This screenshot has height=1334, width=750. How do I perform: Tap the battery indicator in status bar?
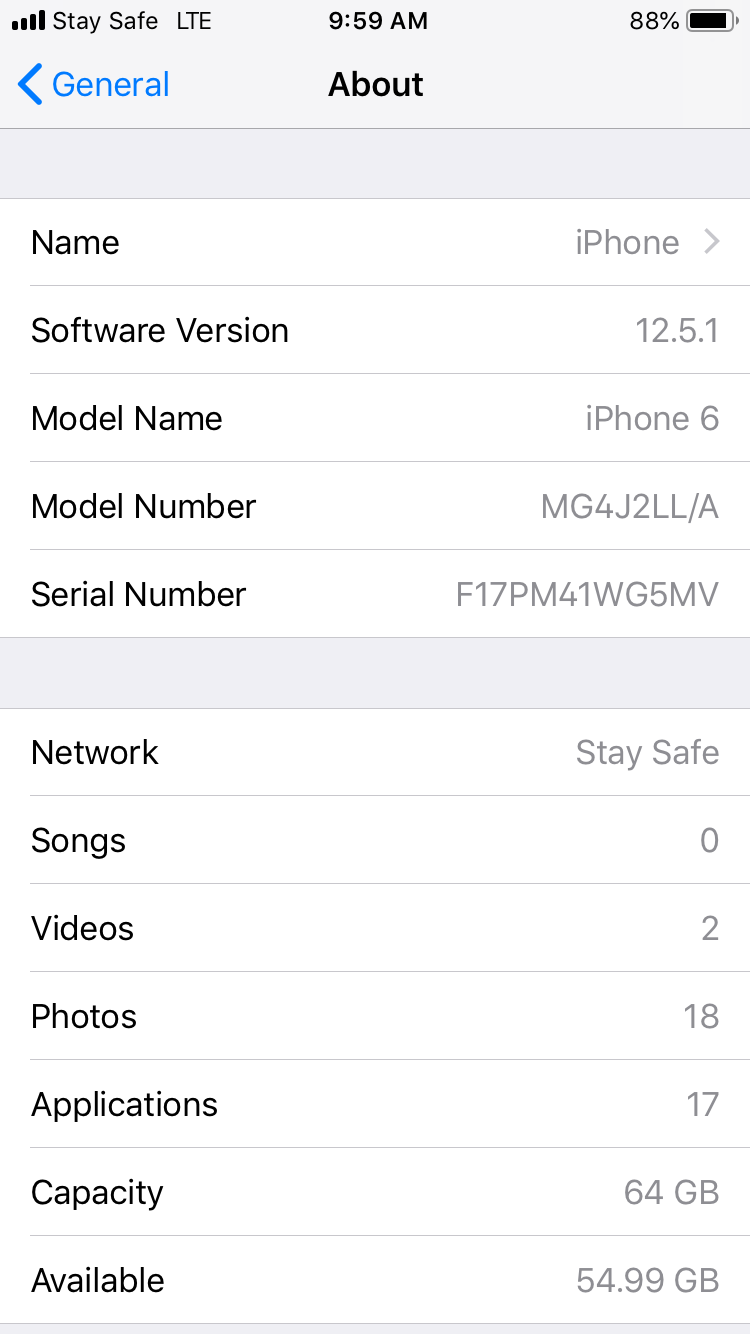pos(713,20)
